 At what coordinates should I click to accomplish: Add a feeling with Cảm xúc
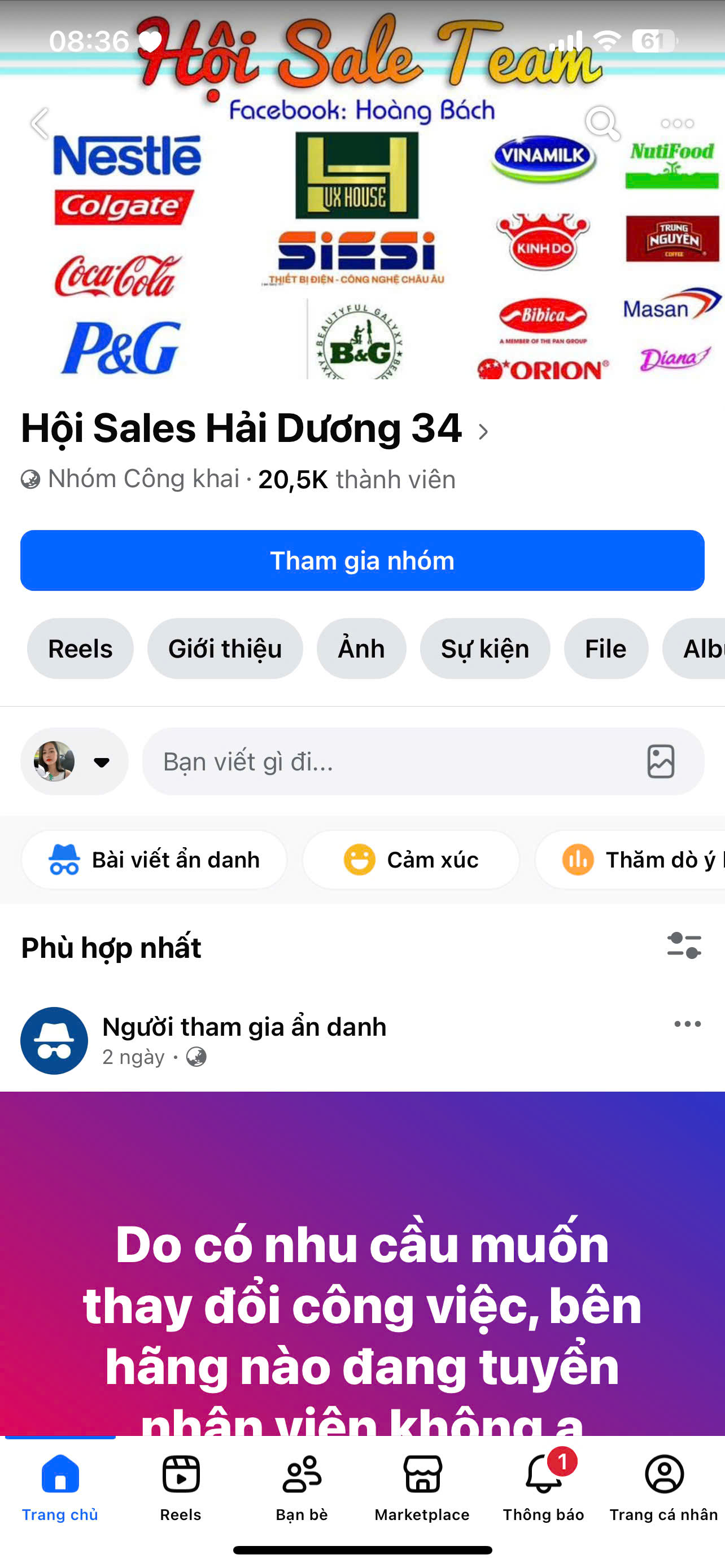coord(411,860)
